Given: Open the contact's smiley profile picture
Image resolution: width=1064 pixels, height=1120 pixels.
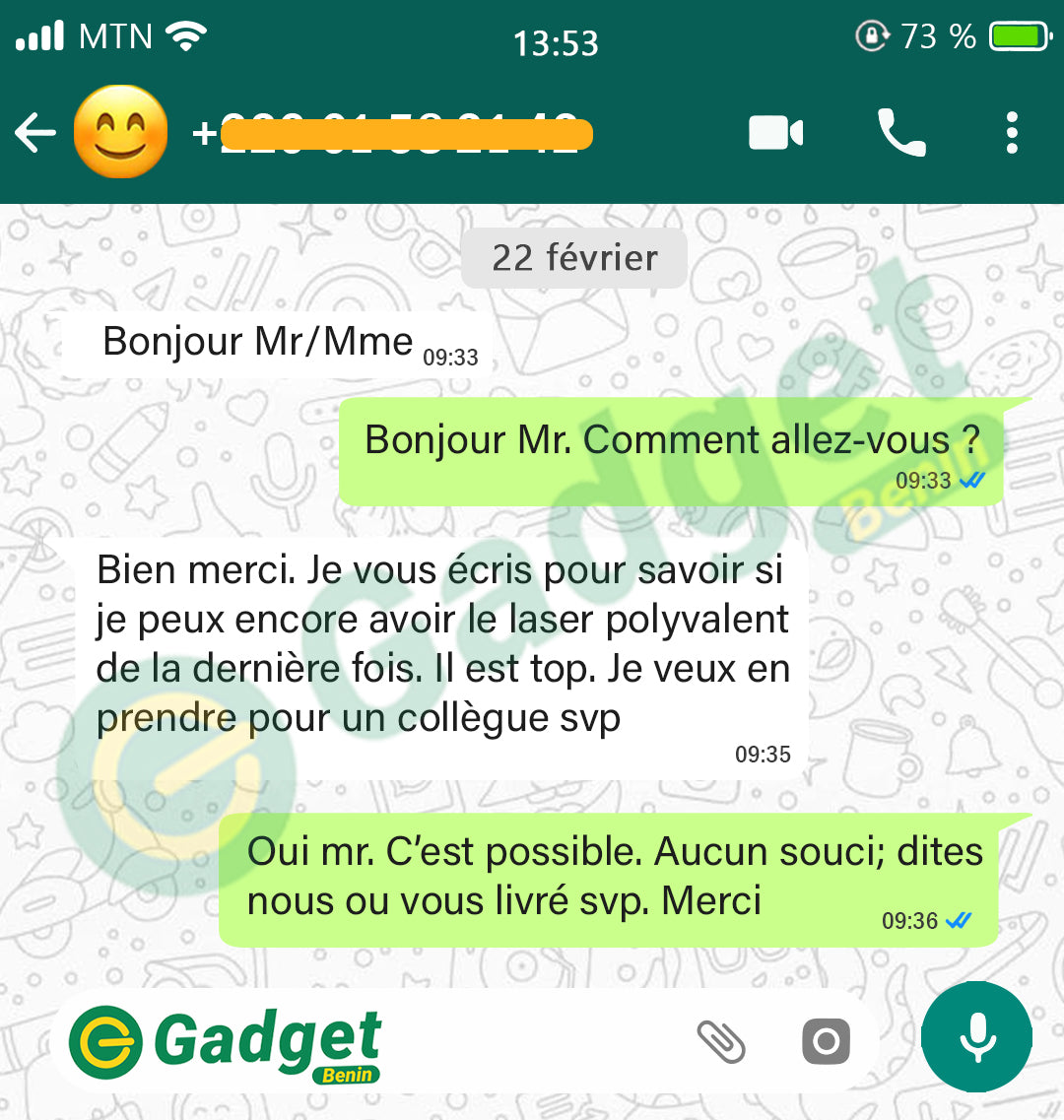Looking at the screenshot, I should (120, 132).
